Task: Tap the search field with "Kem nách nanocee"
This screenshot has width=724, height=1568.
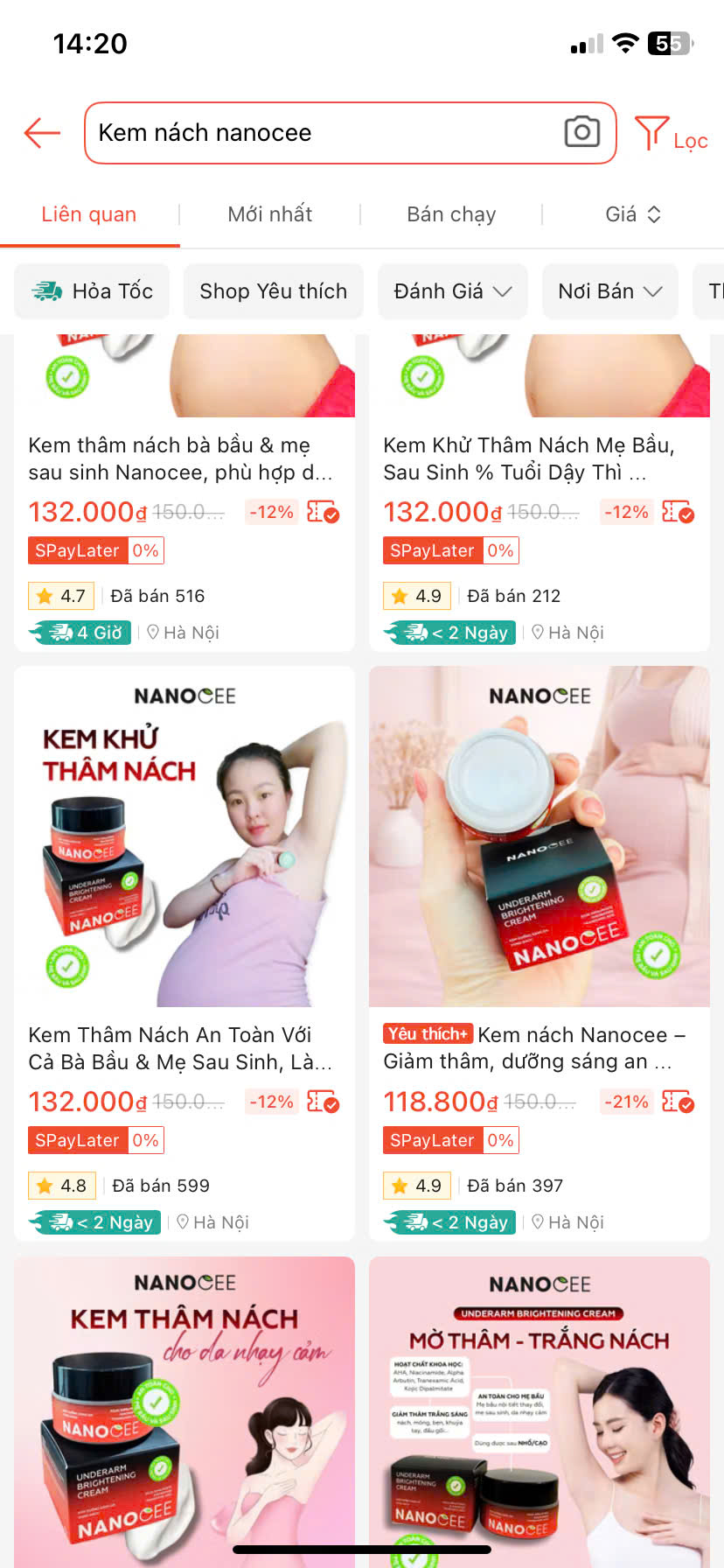Action: coord(324,133)
